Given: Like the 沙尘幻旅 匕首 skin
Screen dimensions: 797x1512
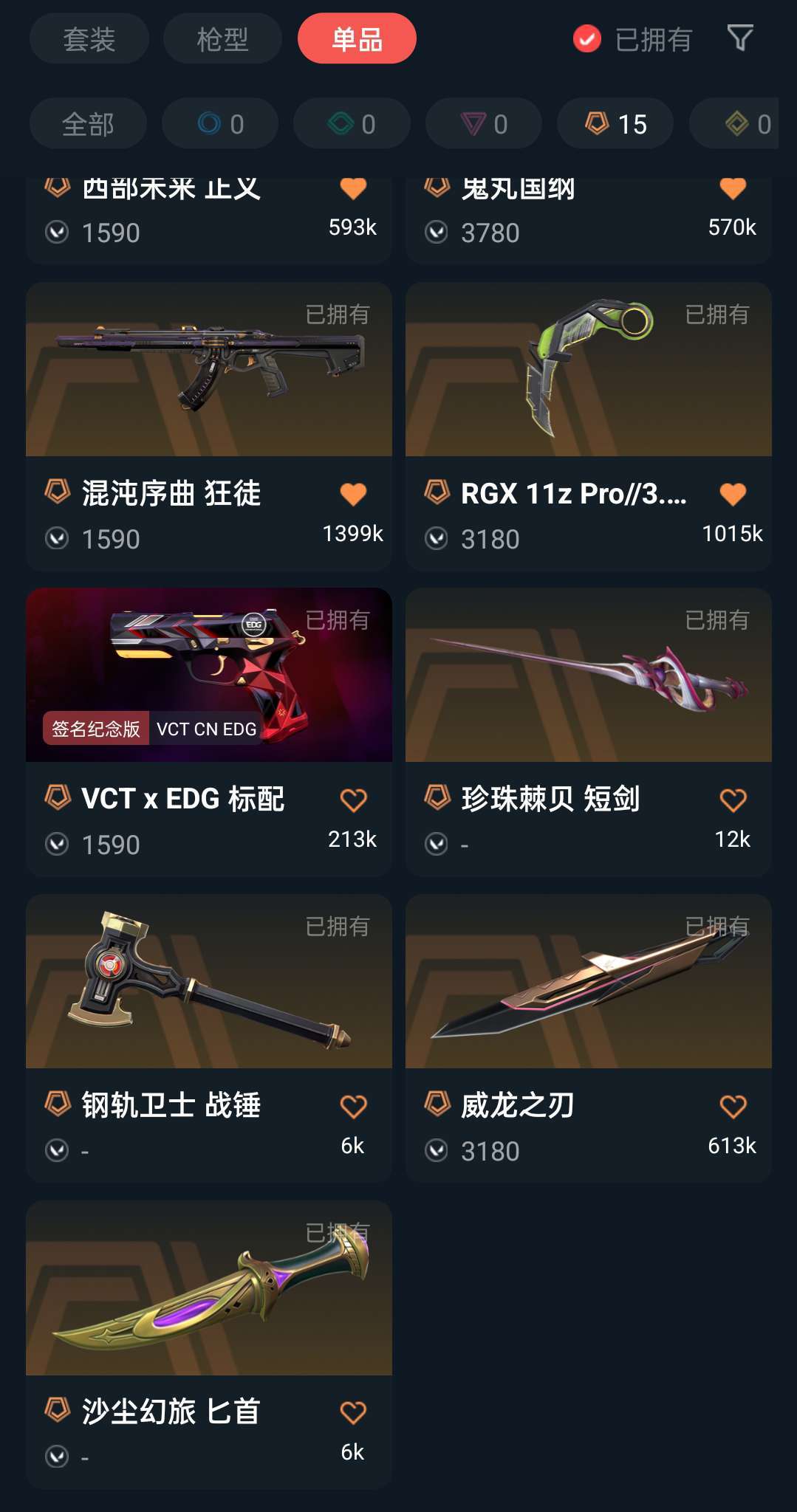Looking at the screenshot, I should 353,1412.
